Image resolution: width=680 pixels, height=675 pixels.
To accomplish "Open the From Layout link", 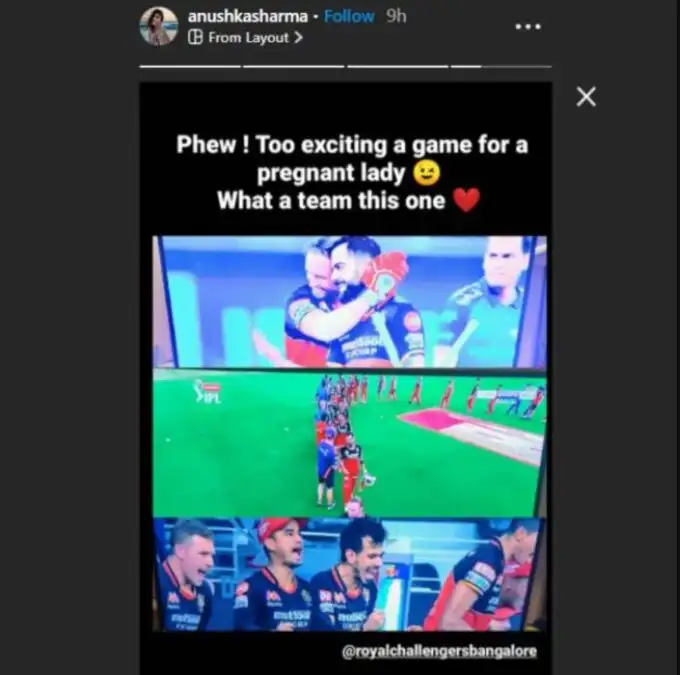I will point(246,38).
